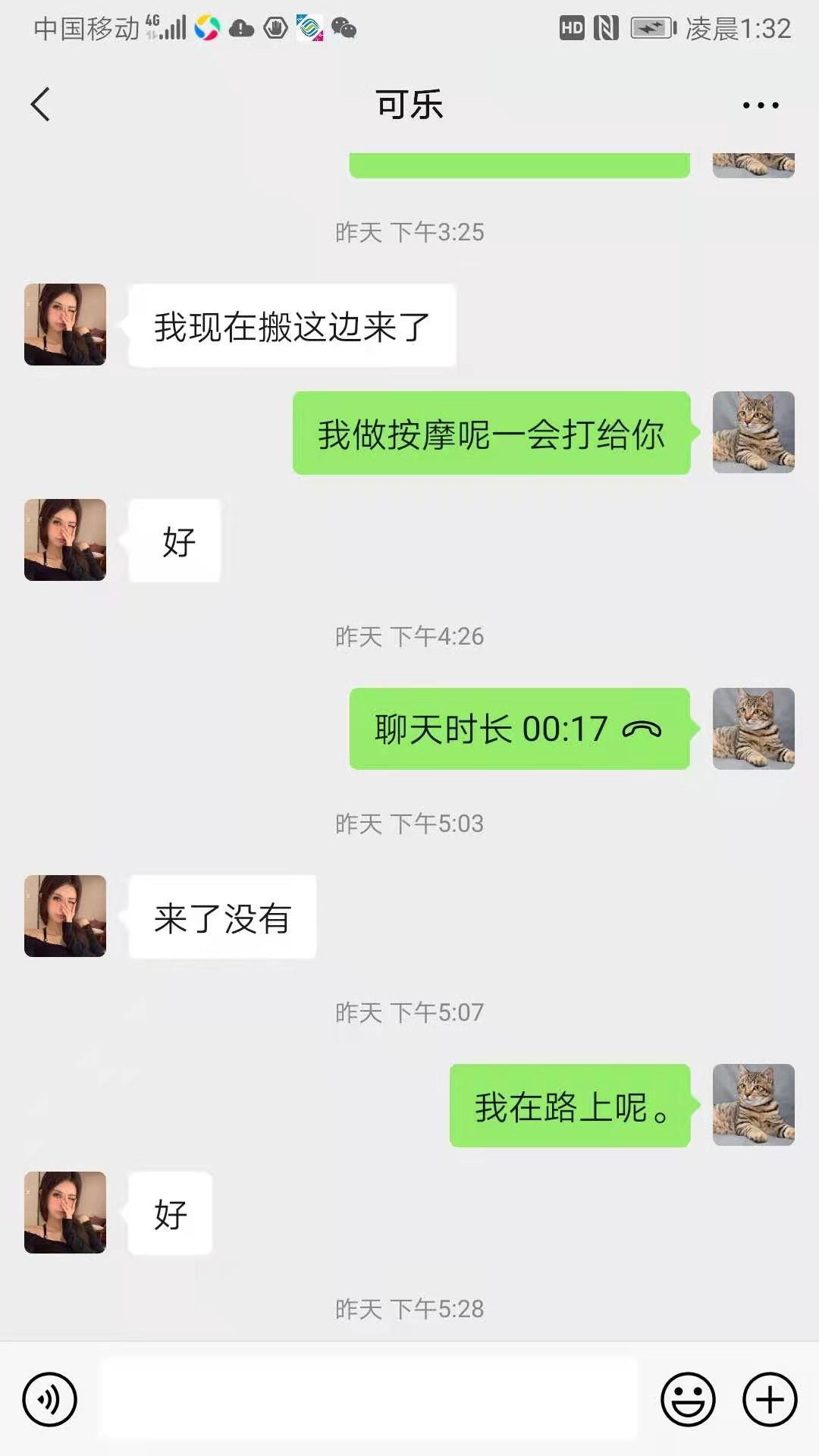The height and width of the screenshot is (1456, 819).
Task: Switch to voice message input
Action: tap(50, 1399)
